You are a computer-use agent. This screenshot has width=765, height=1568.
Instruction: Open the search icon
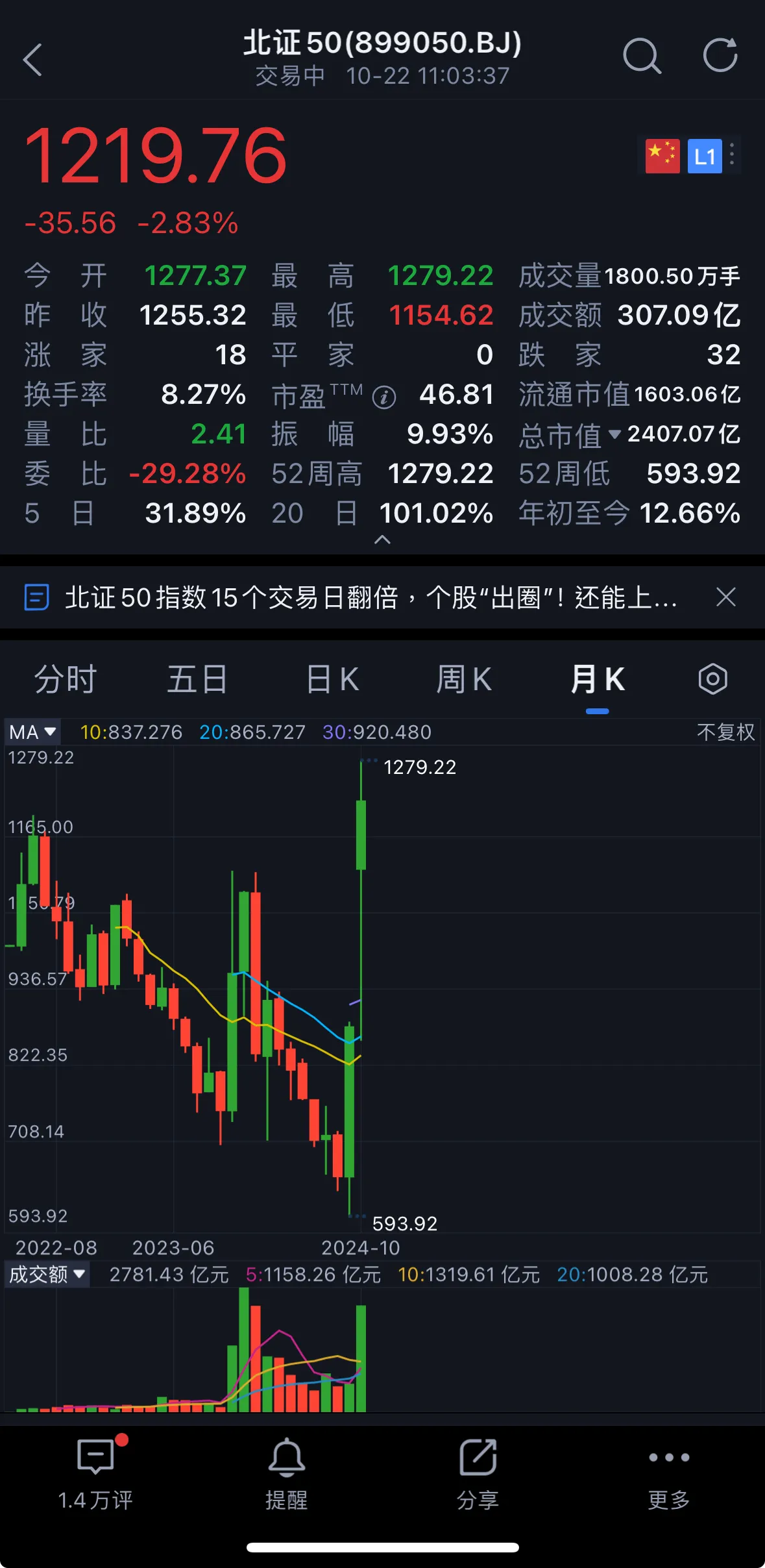[x=641, y=56]
